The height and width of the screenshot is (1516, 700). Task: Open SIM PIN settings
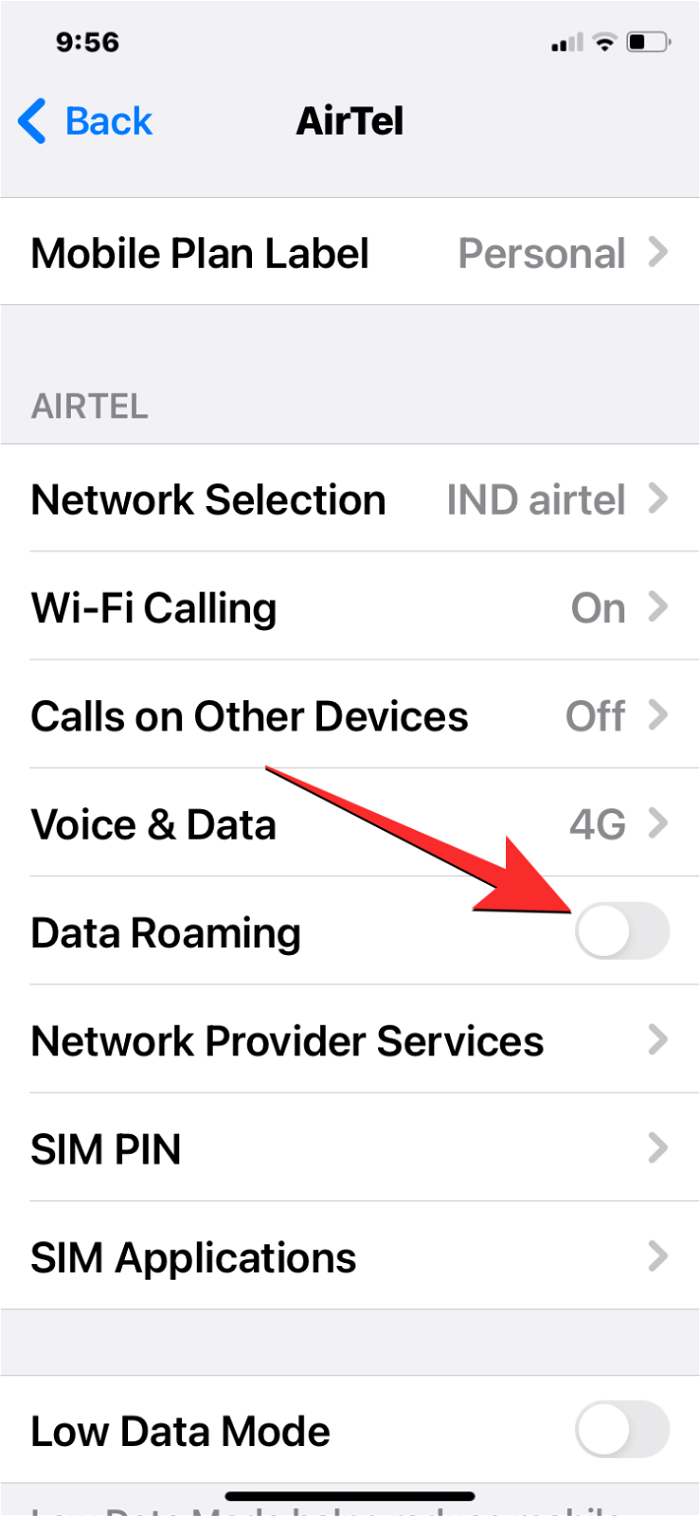point(350,1149)
